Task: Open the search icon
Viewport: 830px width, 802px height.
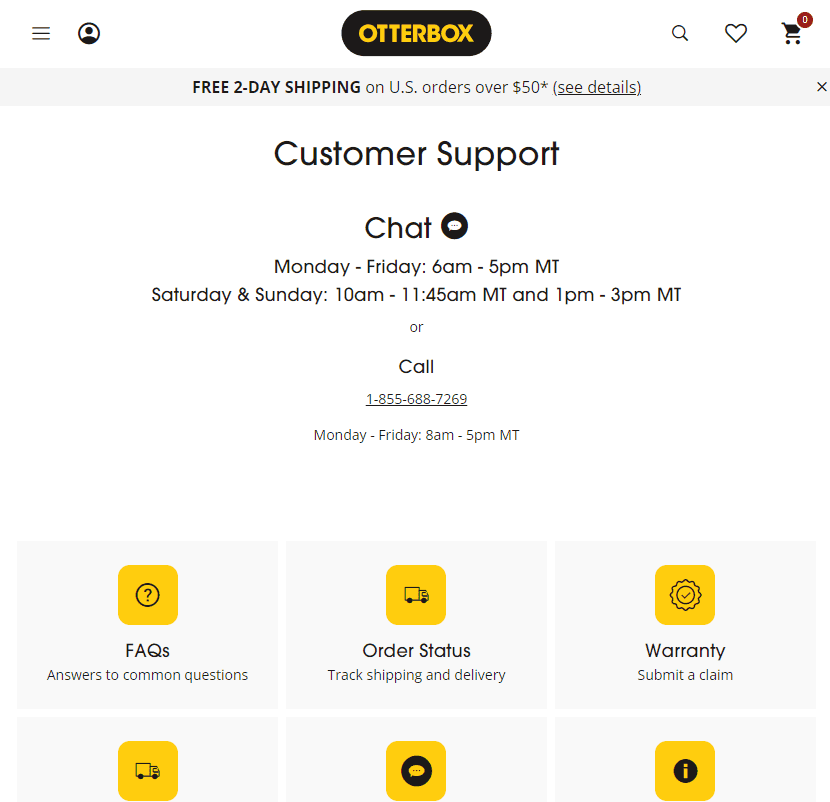Action: point(680,34)
